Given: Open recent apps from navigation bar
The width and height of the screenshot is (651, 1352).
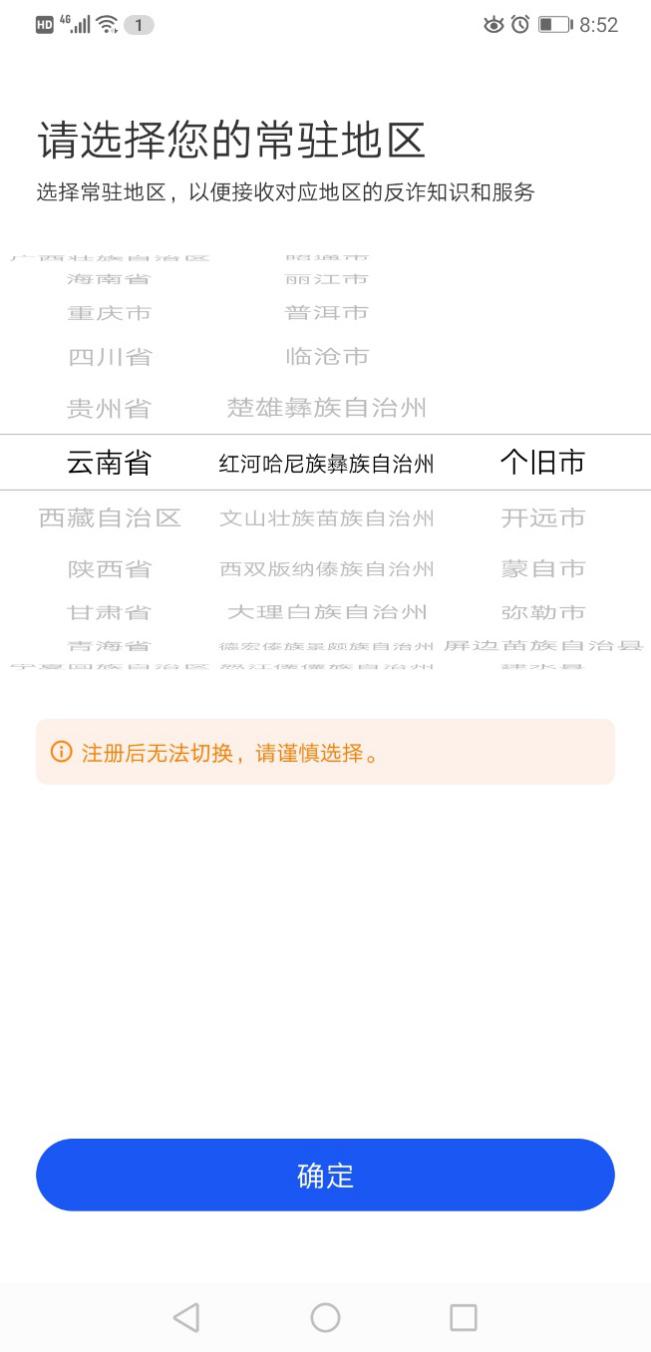Looking at the screenshot, I should [463, 1317].
